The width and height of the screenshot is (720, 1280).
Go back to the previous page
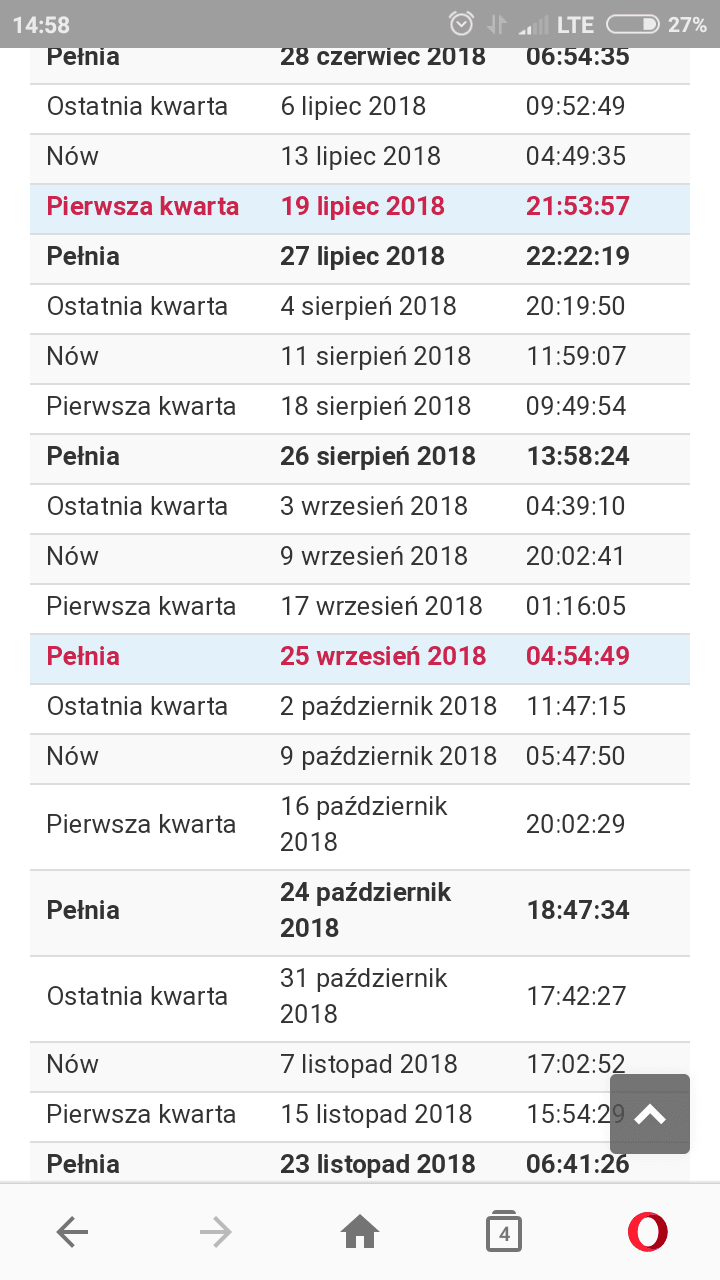[x=72, y=1232]
